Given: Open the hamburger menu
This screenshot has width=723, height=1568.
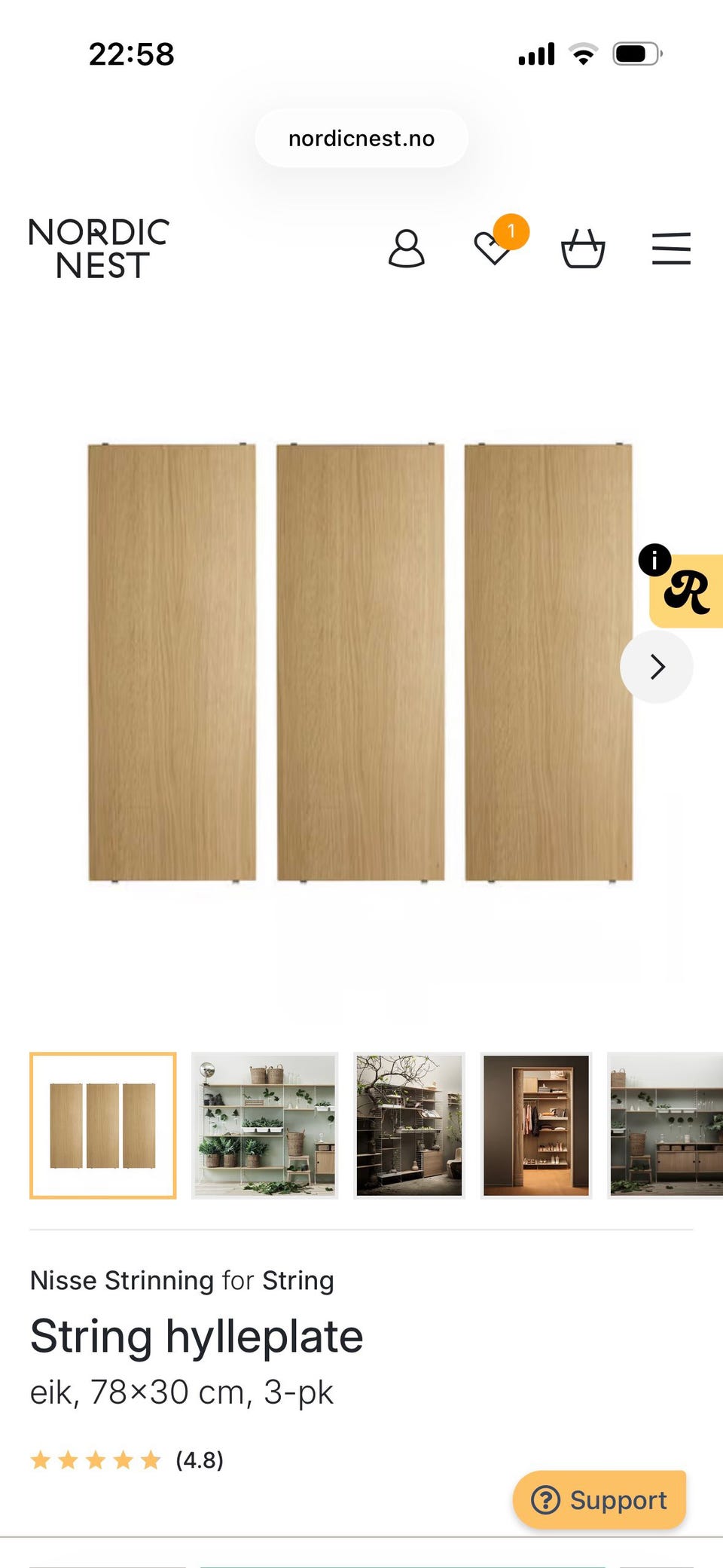Looking at the screenshot, I should [x=671, y=249].
